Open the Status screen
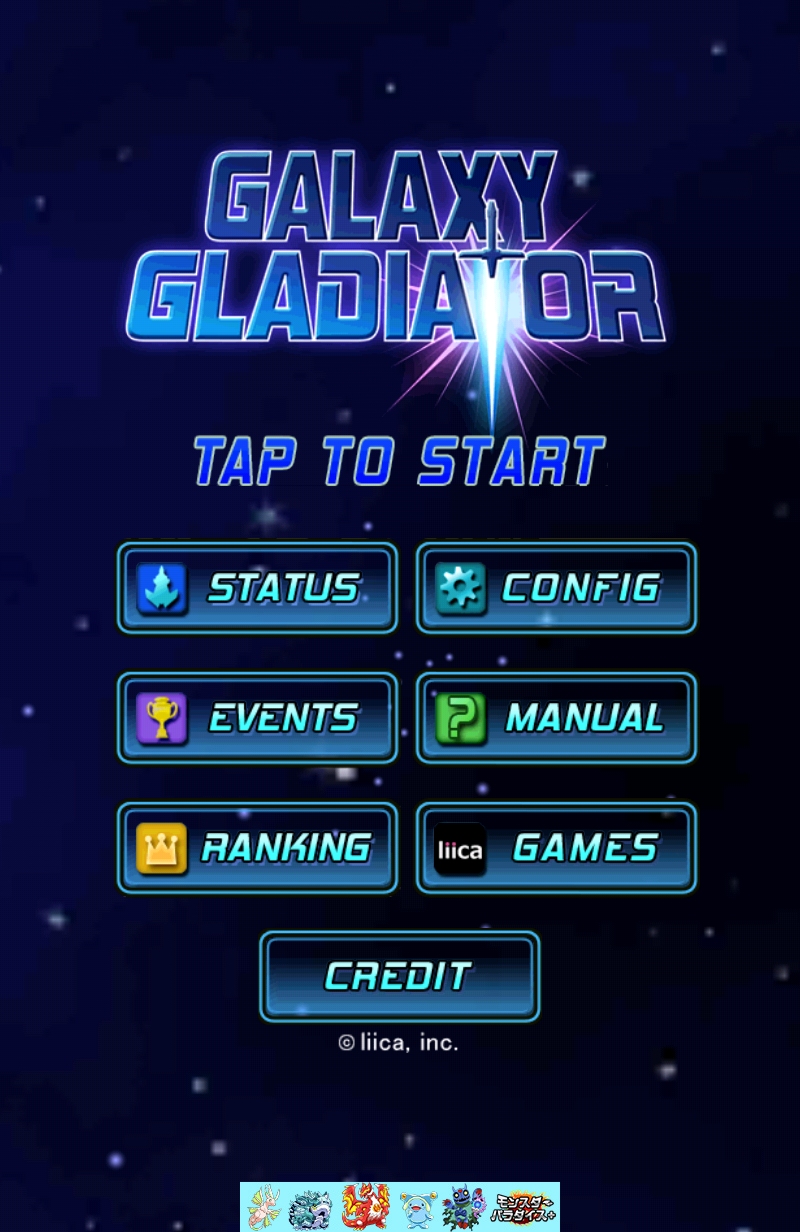The width and height of the screenshot is (800, 1232). [x=257, y=588]
